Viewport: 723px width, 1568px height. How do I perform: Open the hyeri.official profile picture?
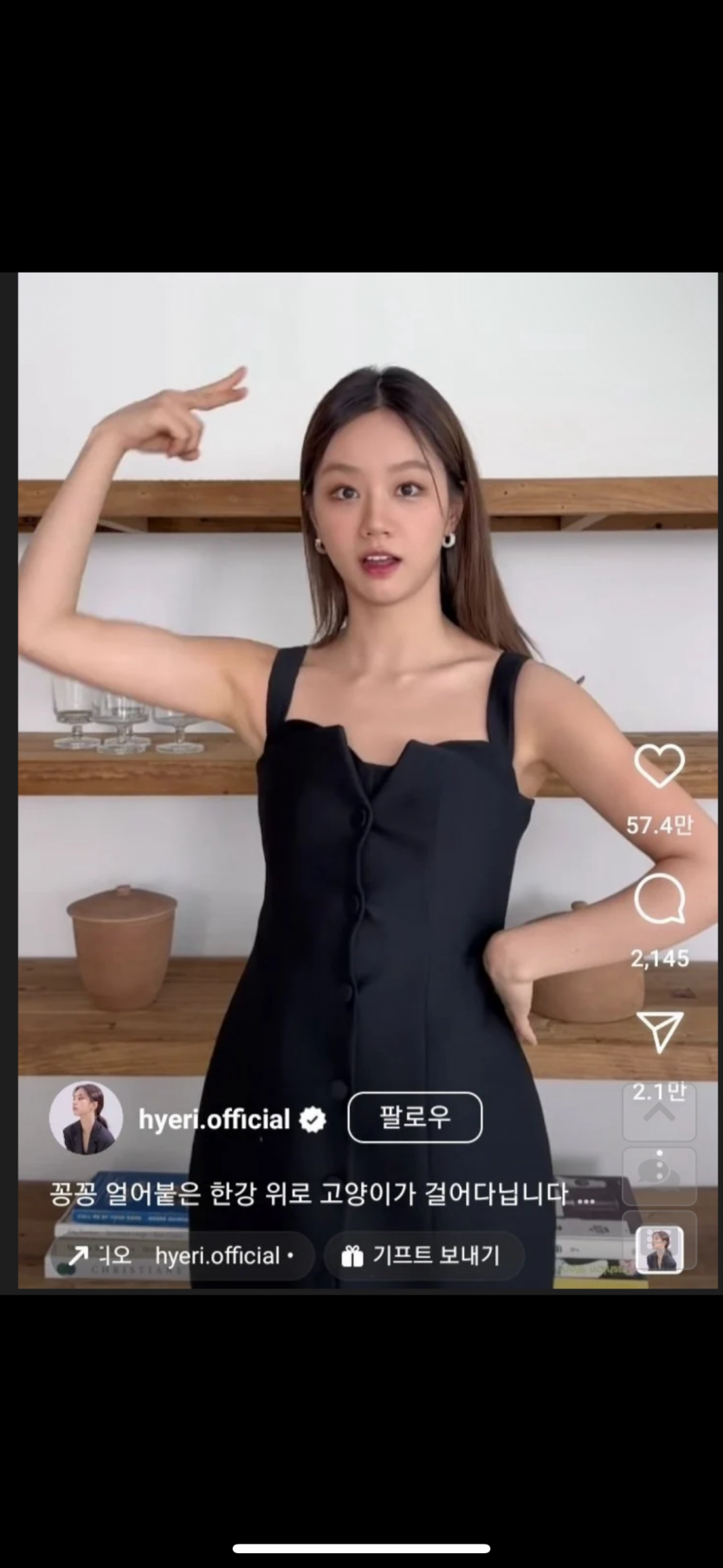point(86,1118)
